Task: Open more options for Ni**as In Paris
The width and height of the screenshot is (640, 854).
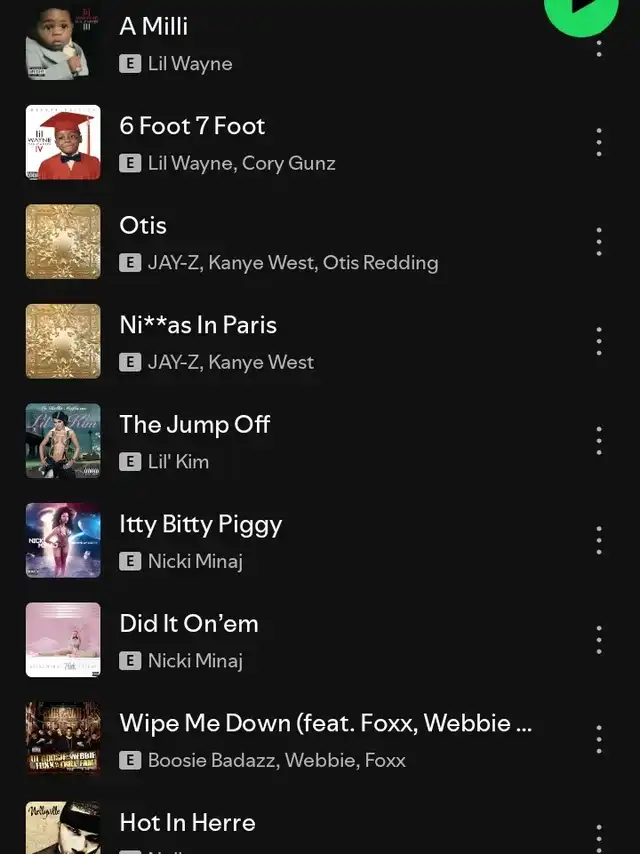Action: [x=599, y=341]
